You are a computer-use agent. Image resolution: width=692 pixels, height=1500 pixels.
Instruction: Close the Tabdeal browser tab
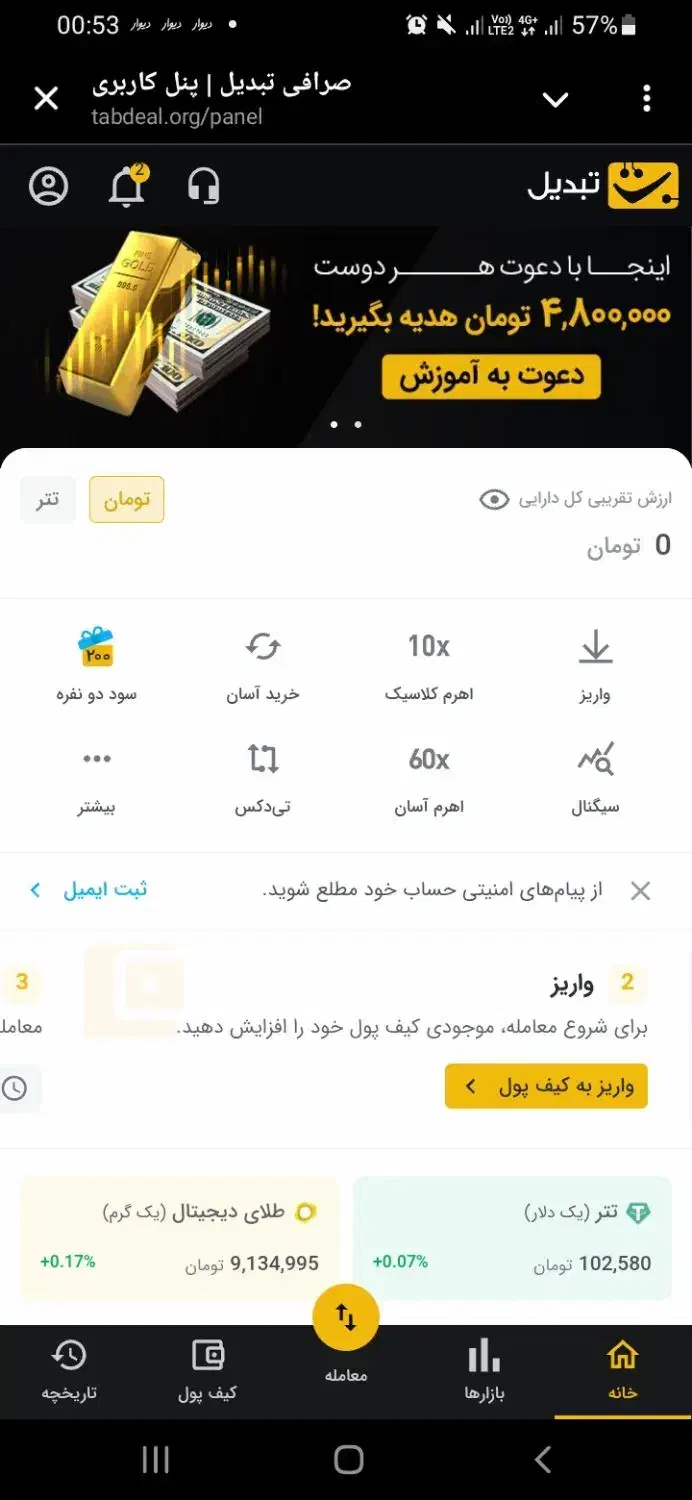click(x=46, y=98)
